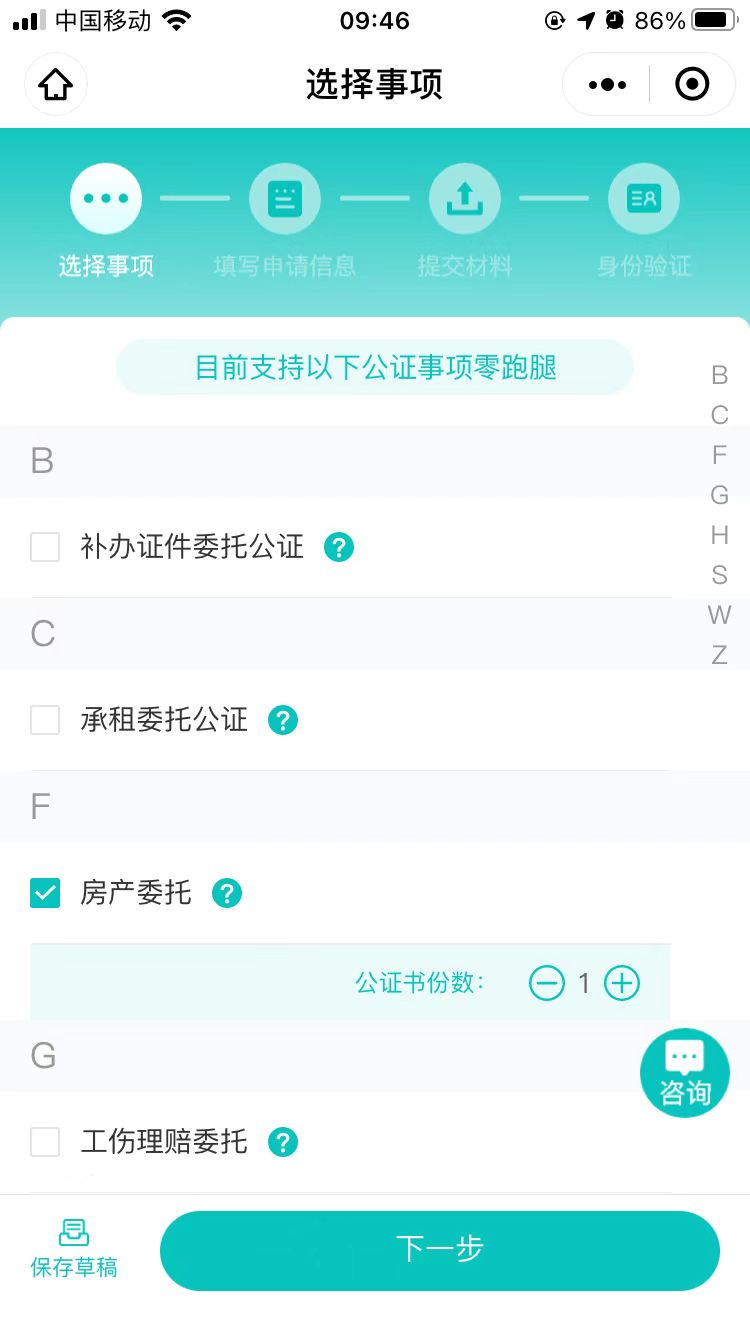Select the 承租委托公证 checkbox
Image resolution: width=750 pixels, height=1334 pixels.
45,720
